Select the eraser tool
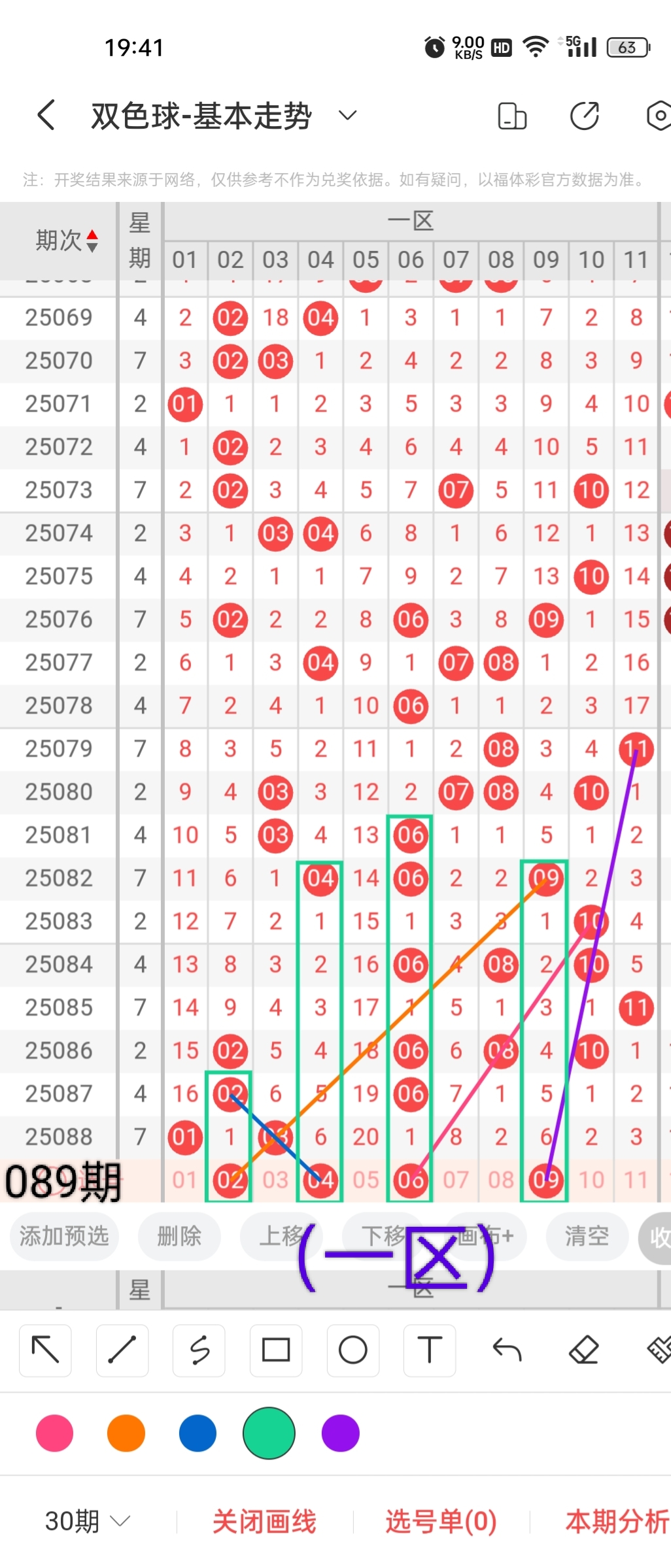 click(x=584, y=1350)
